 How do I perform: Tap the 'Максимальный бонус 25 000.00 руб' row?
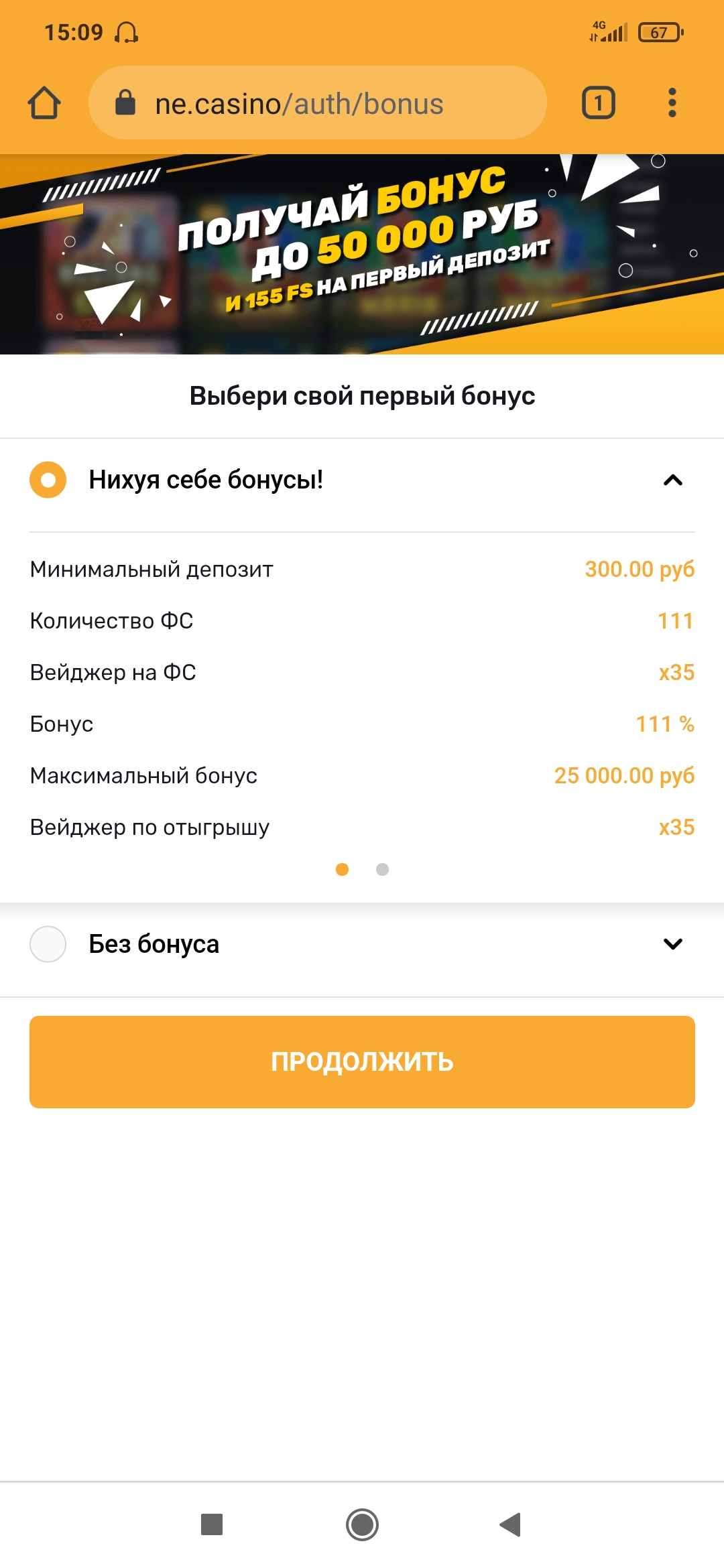pos(362,775)
